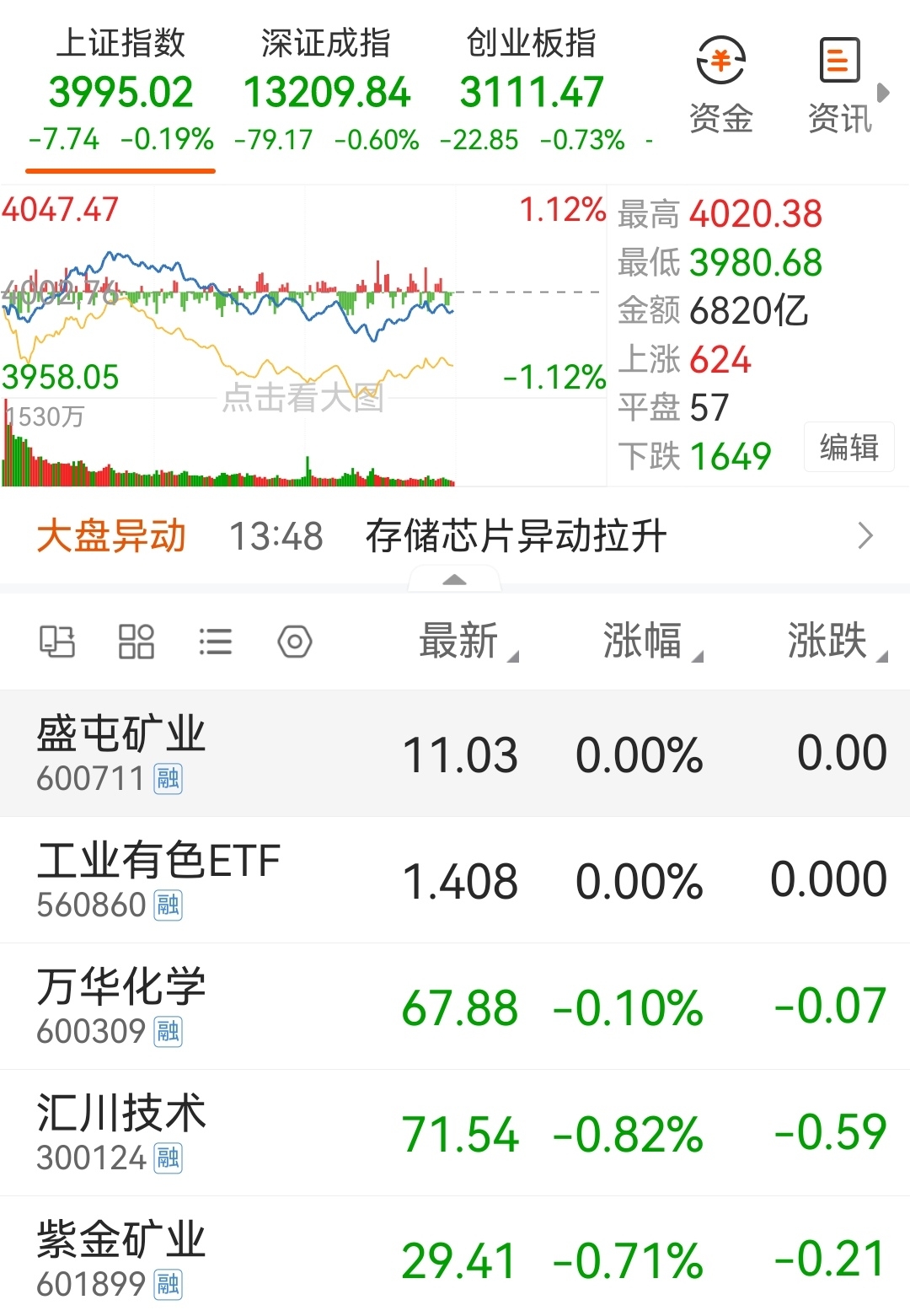
Task: Open the 资金 funds icon
Action: [720, 84]
